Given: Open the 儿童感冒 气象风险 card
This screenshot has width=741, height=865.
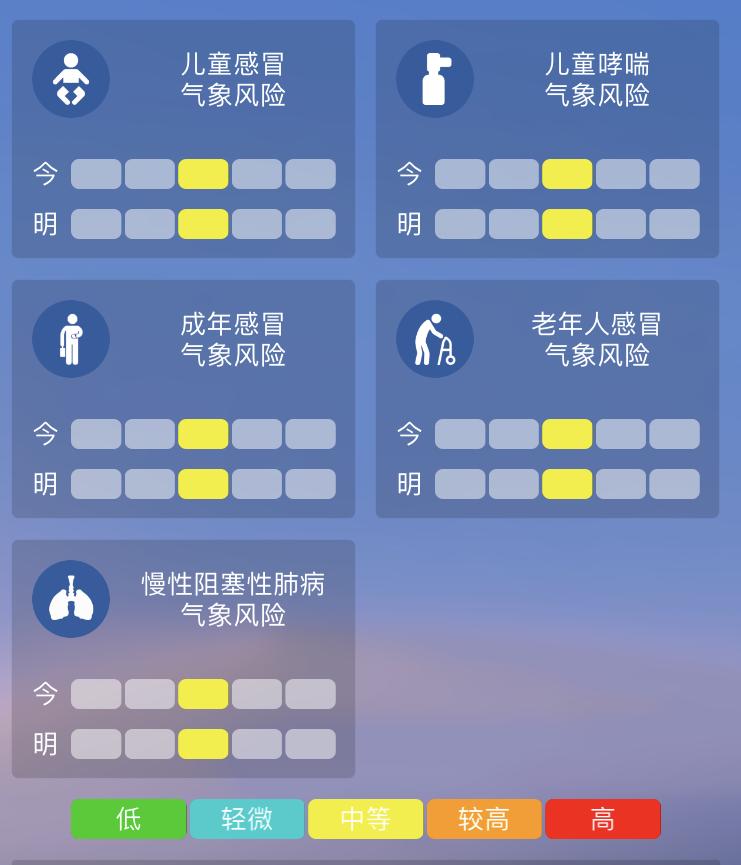Looking at the screenshot, I should pyautogui.click(x=184, y=139).
